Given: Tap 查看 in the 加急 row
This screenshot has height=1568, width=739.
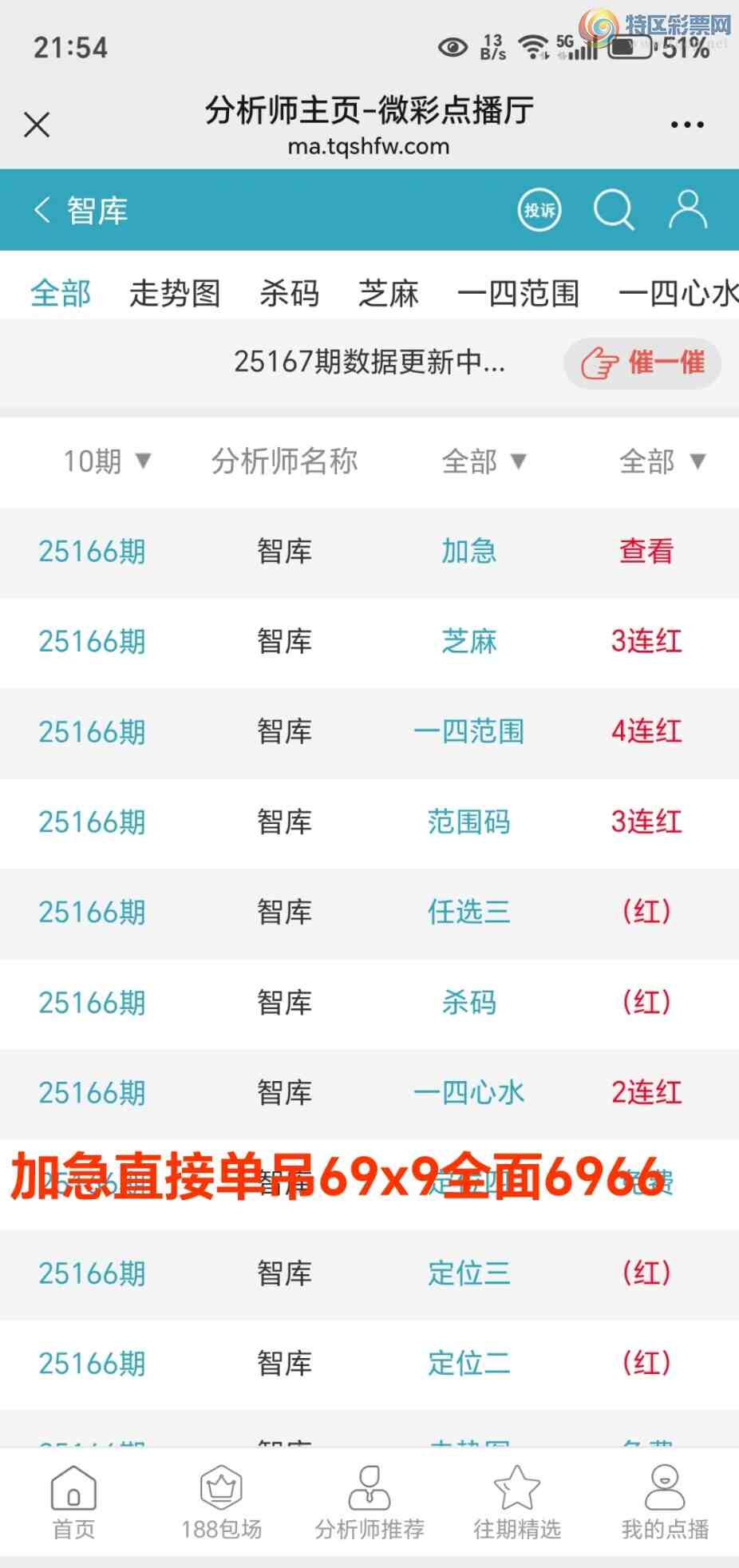Looking at the screenshot, I should (646, 551).
